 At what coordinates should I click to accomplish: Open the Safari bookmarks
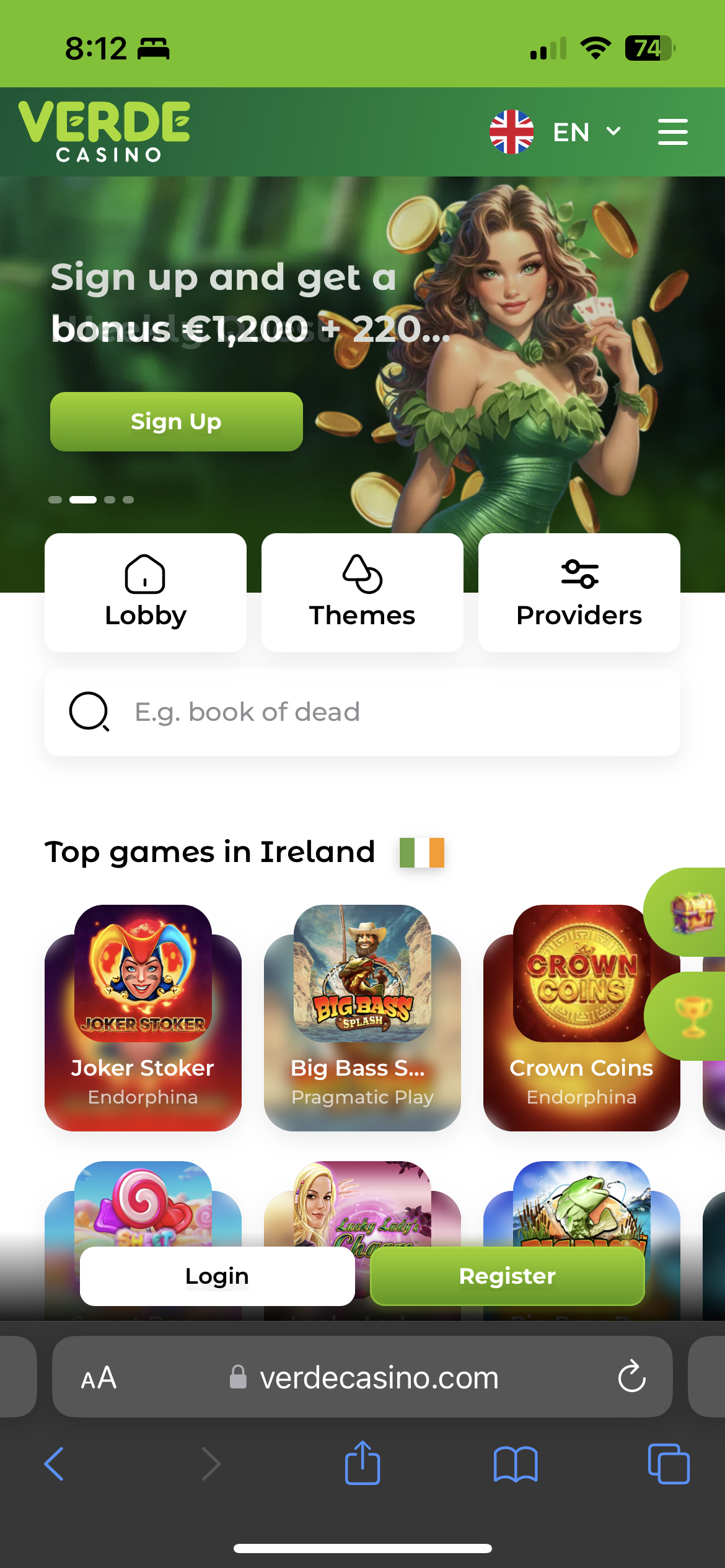tap(515, 1464)
